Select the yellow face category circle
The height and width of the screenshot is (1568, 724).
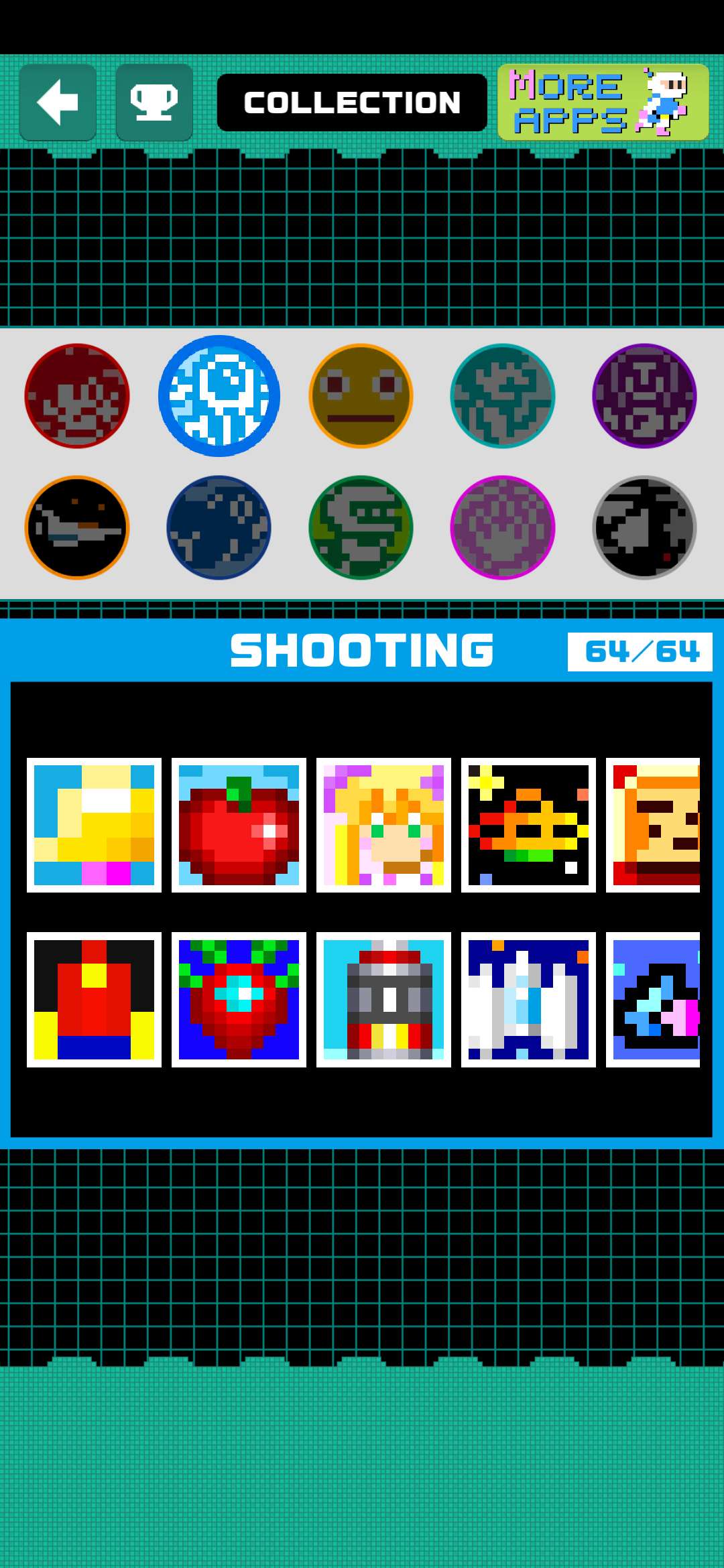tap(361, 396)
